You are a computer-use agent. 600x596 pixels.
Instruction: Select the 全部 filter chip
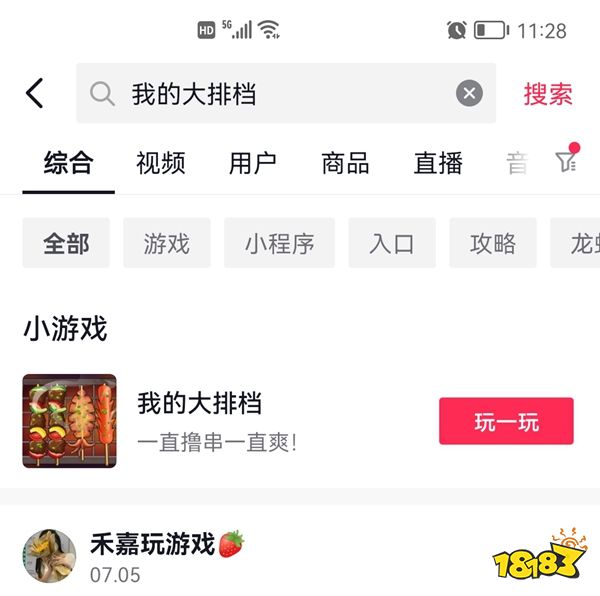tap(66, 243)
